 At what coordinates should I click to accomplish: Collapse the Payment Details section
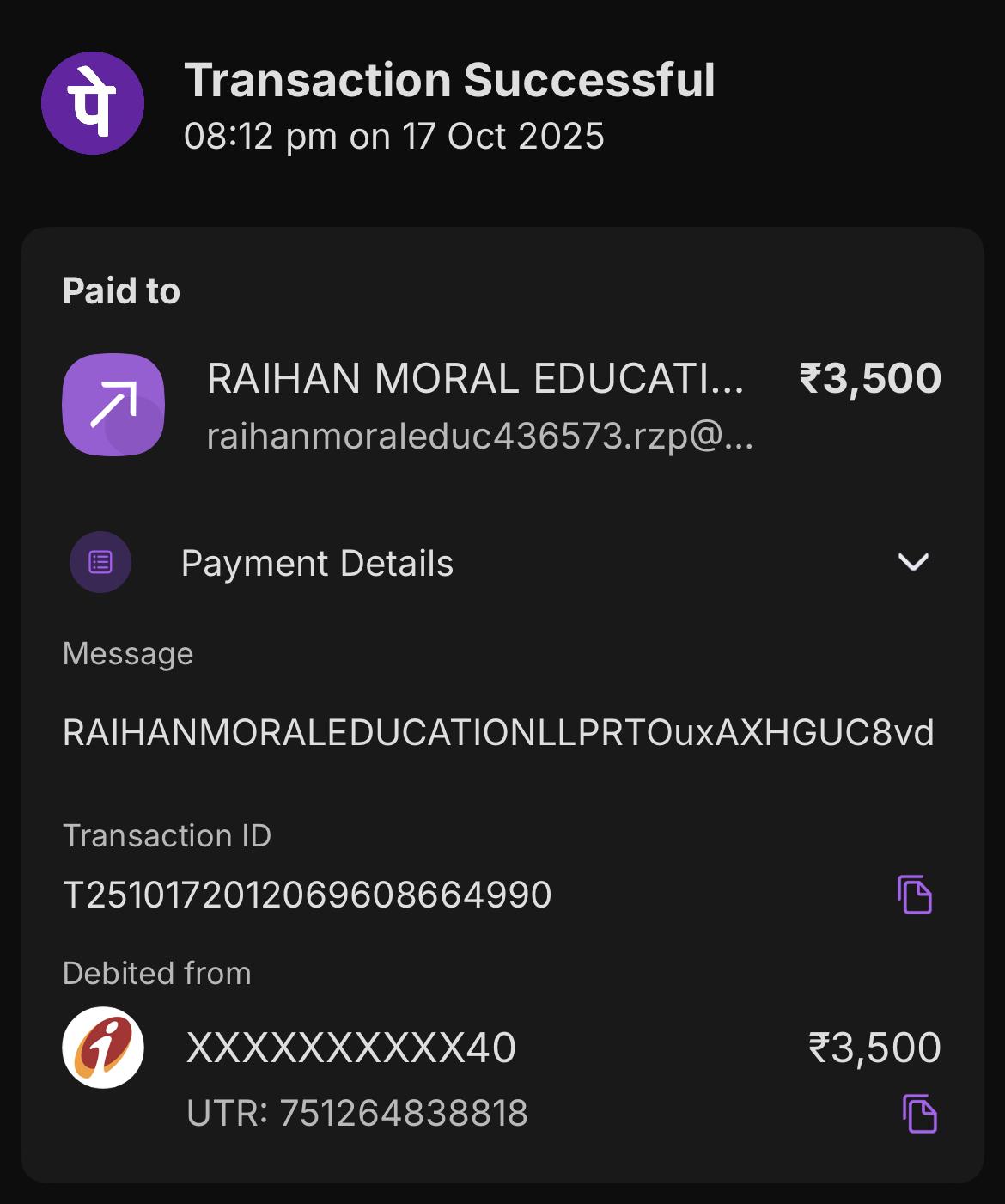[x=912, y=562]
